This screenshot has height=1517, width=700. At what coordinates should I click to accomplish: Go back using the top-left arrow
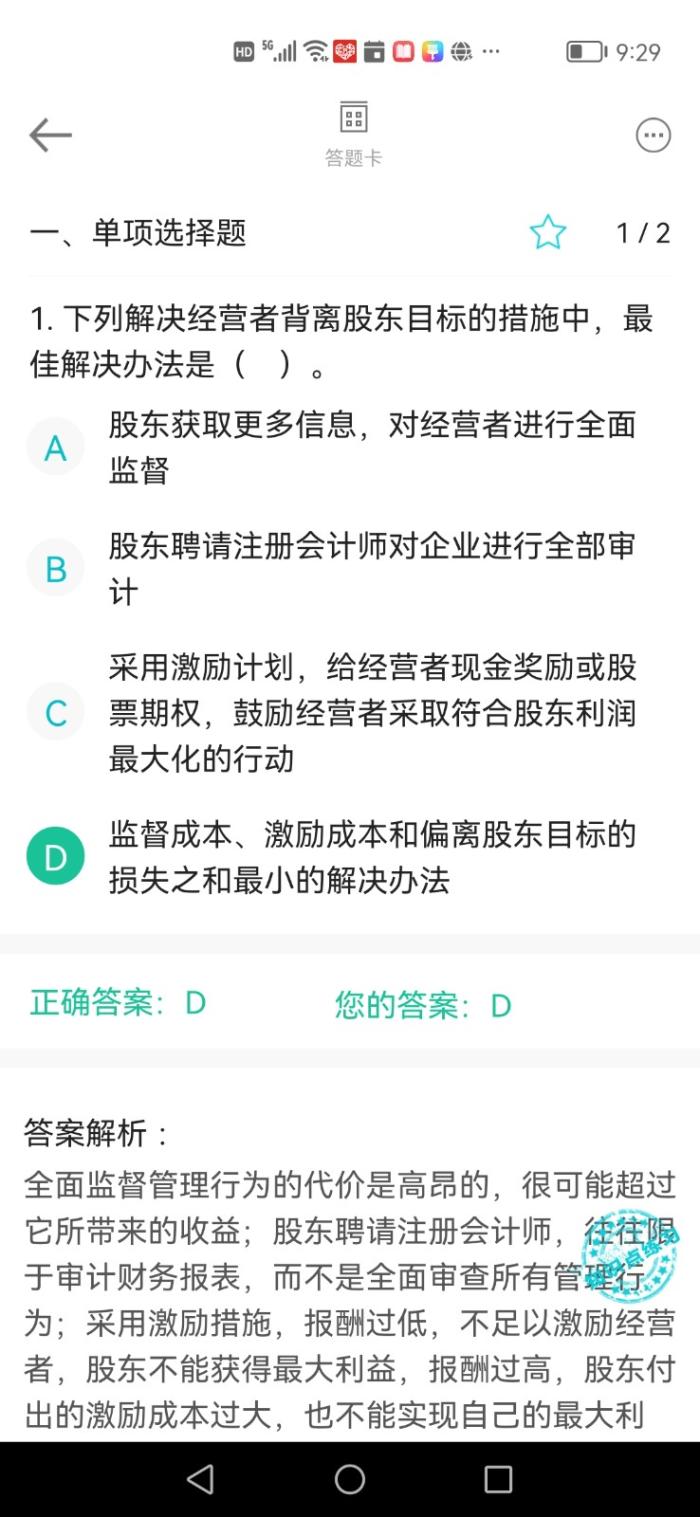(50, 135)
